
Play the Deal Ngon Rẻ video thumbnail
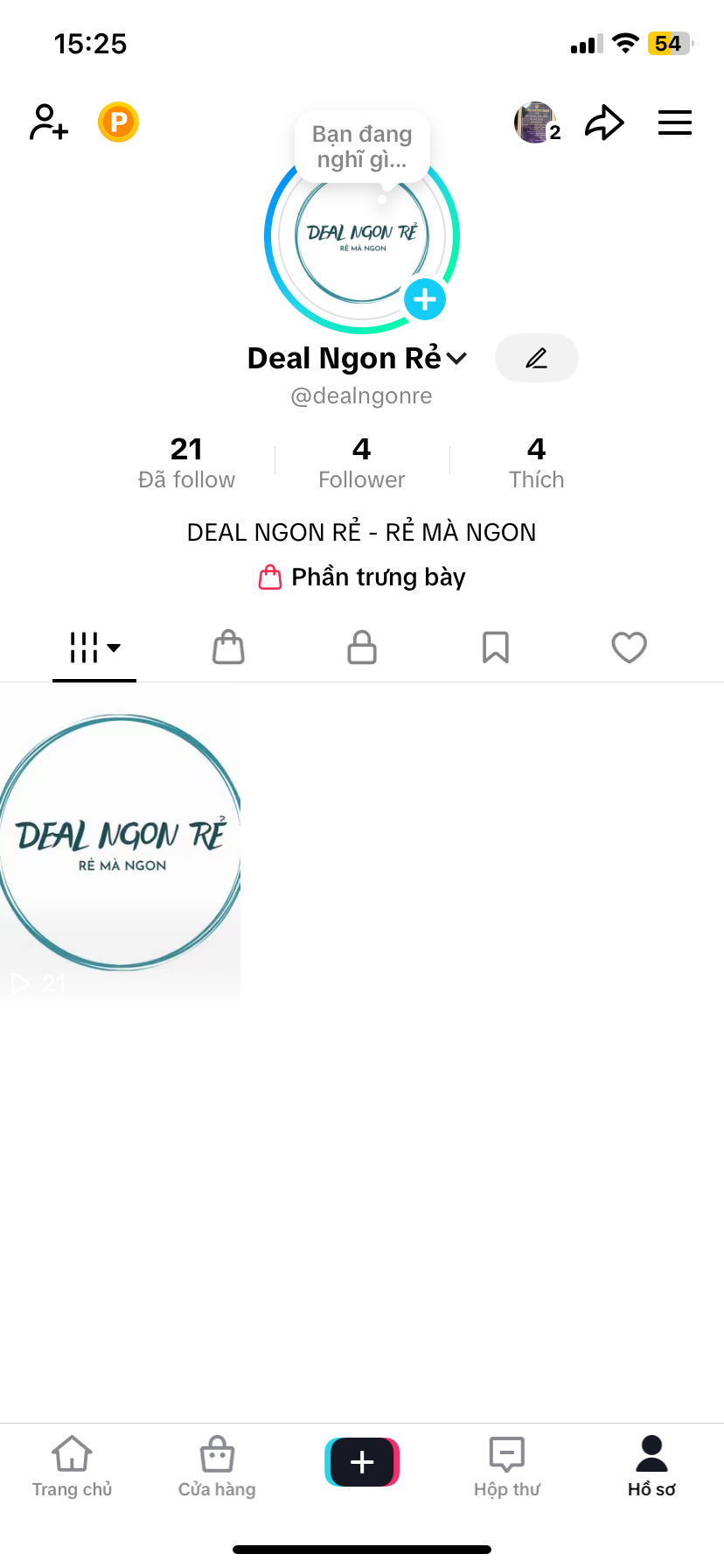click(121, 843)
